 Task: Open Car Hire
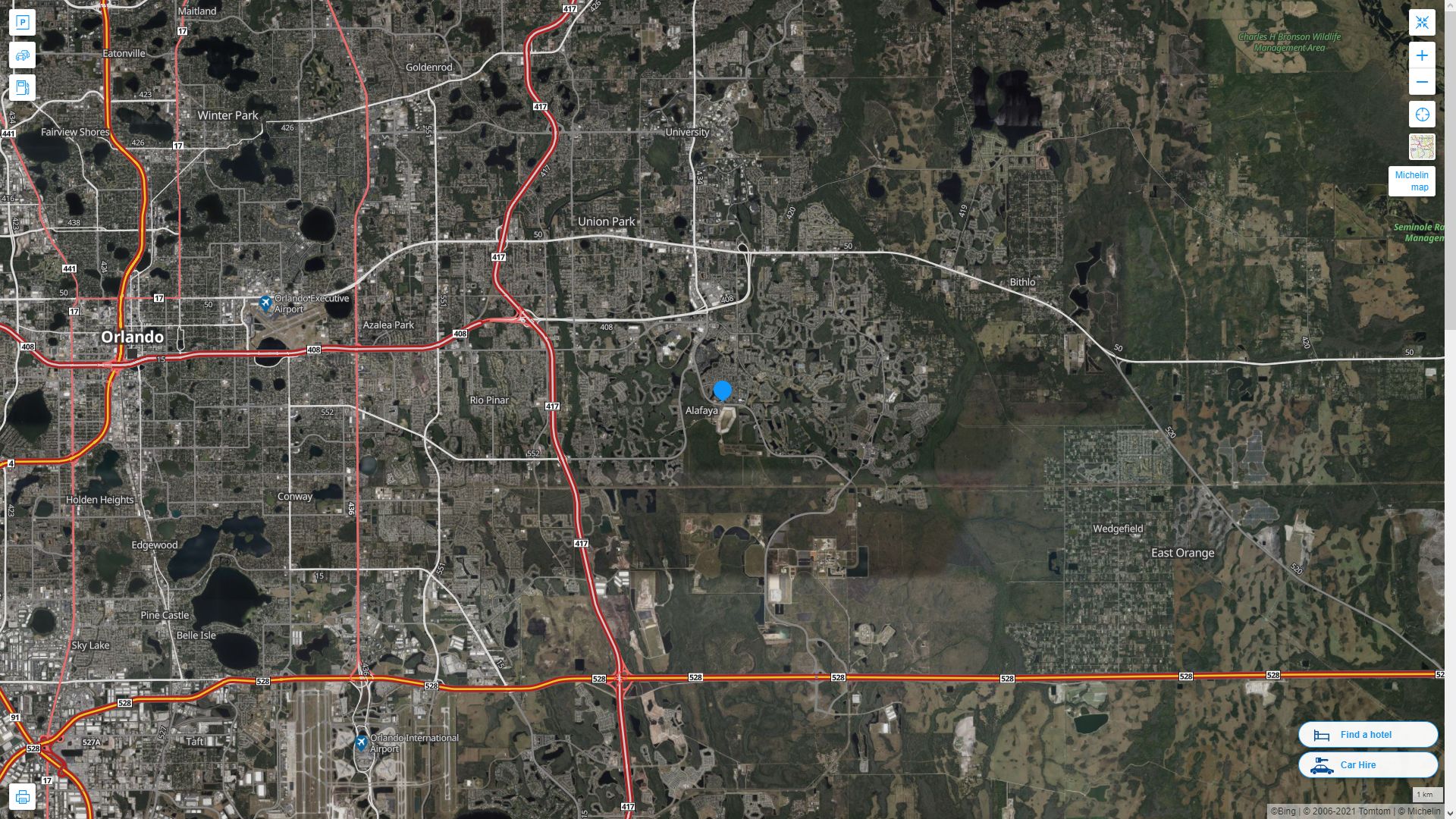[1367, 764]
